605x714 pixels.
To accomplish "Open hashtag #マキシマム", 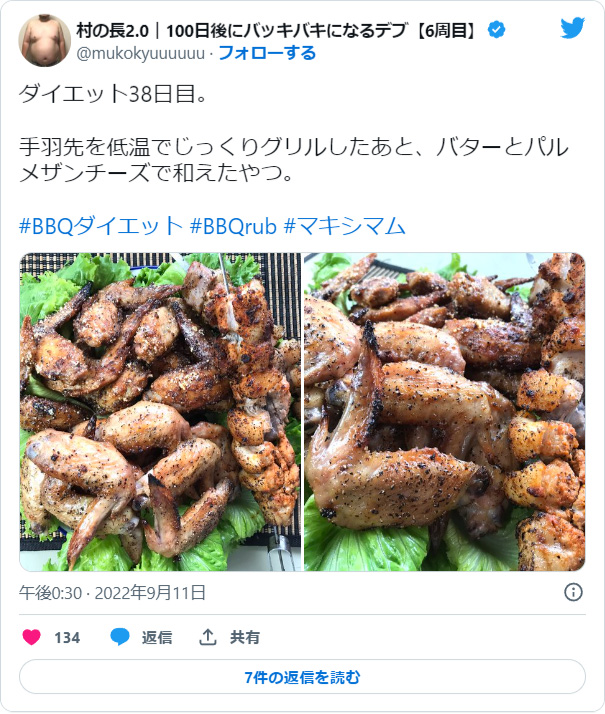I will (x=345, y=226).
